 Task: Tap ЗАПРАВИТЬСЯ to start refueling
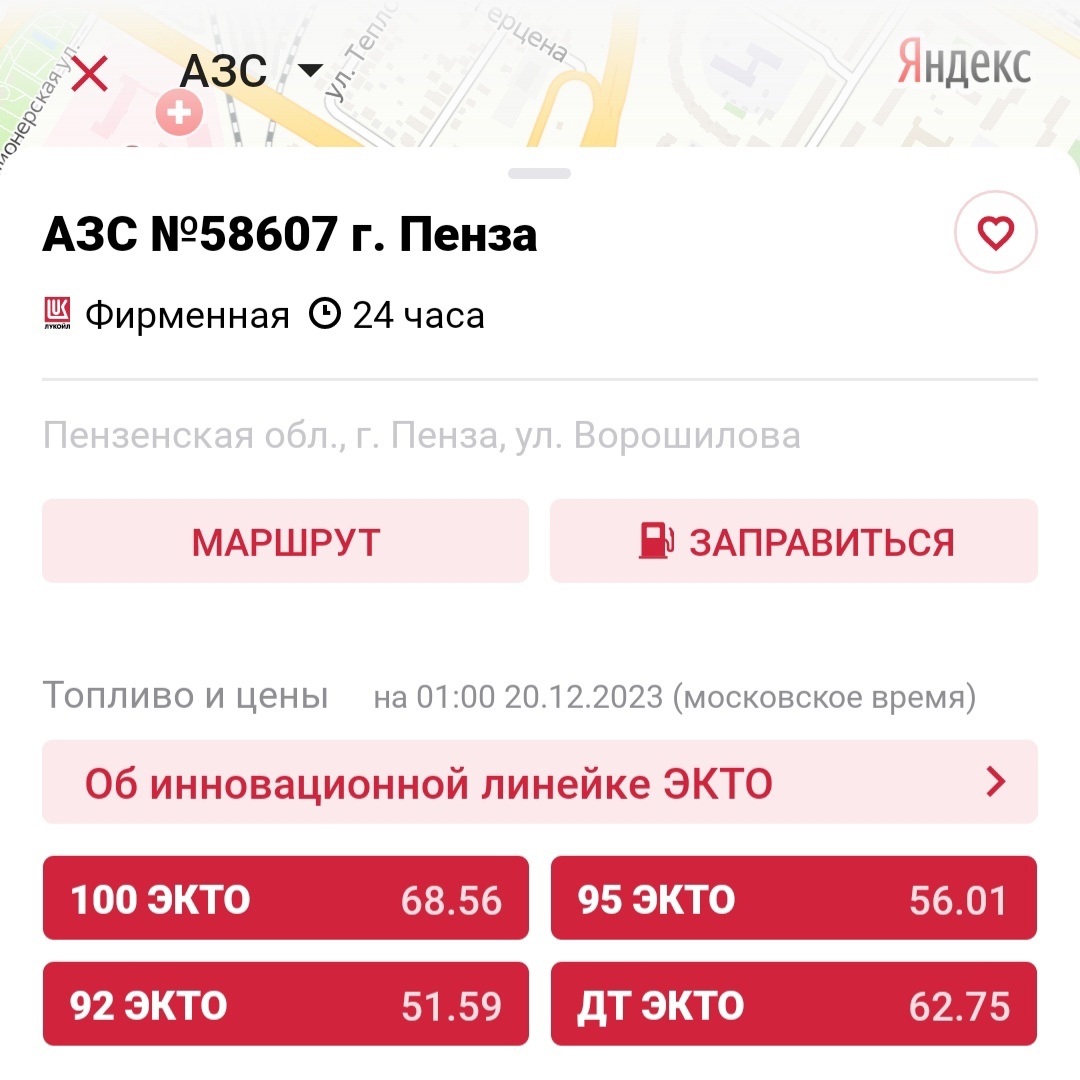pos(794,541)
